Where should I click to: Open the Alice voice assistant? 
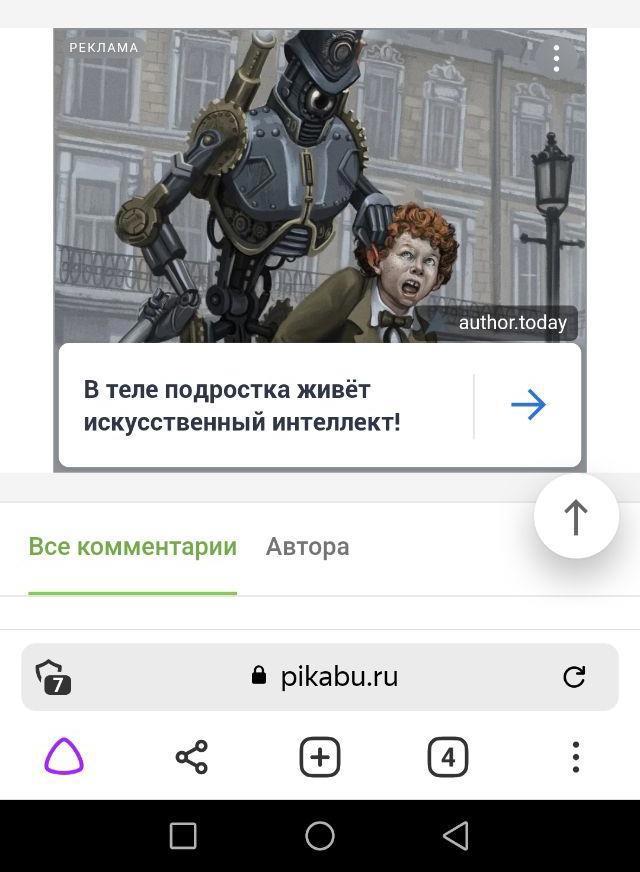coord(64,757)
